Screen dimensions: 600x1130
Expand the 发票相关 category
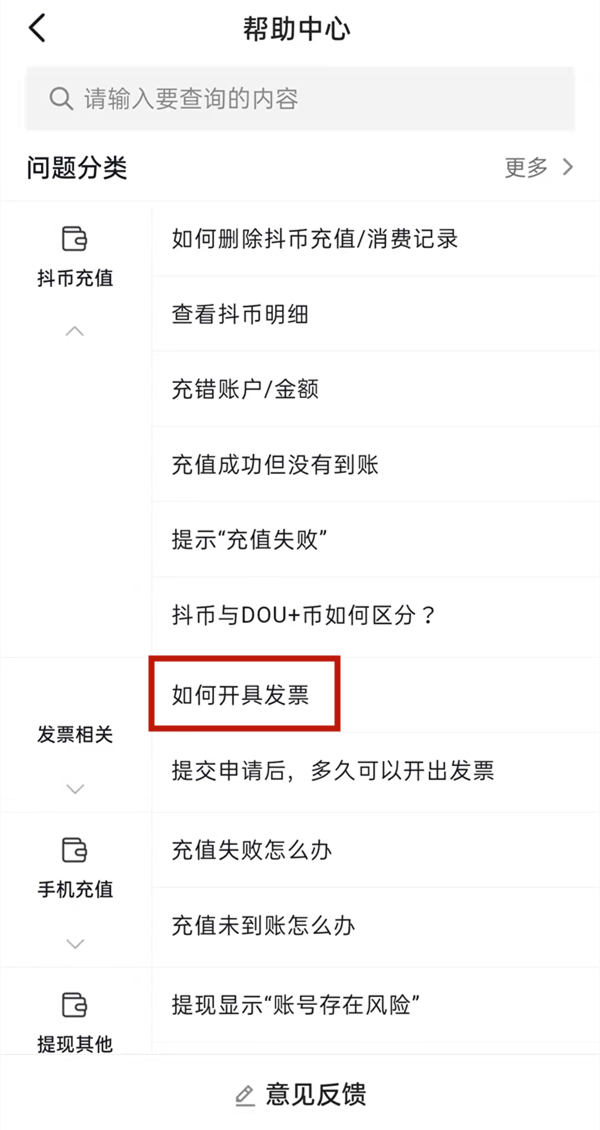tap(75, 788)
